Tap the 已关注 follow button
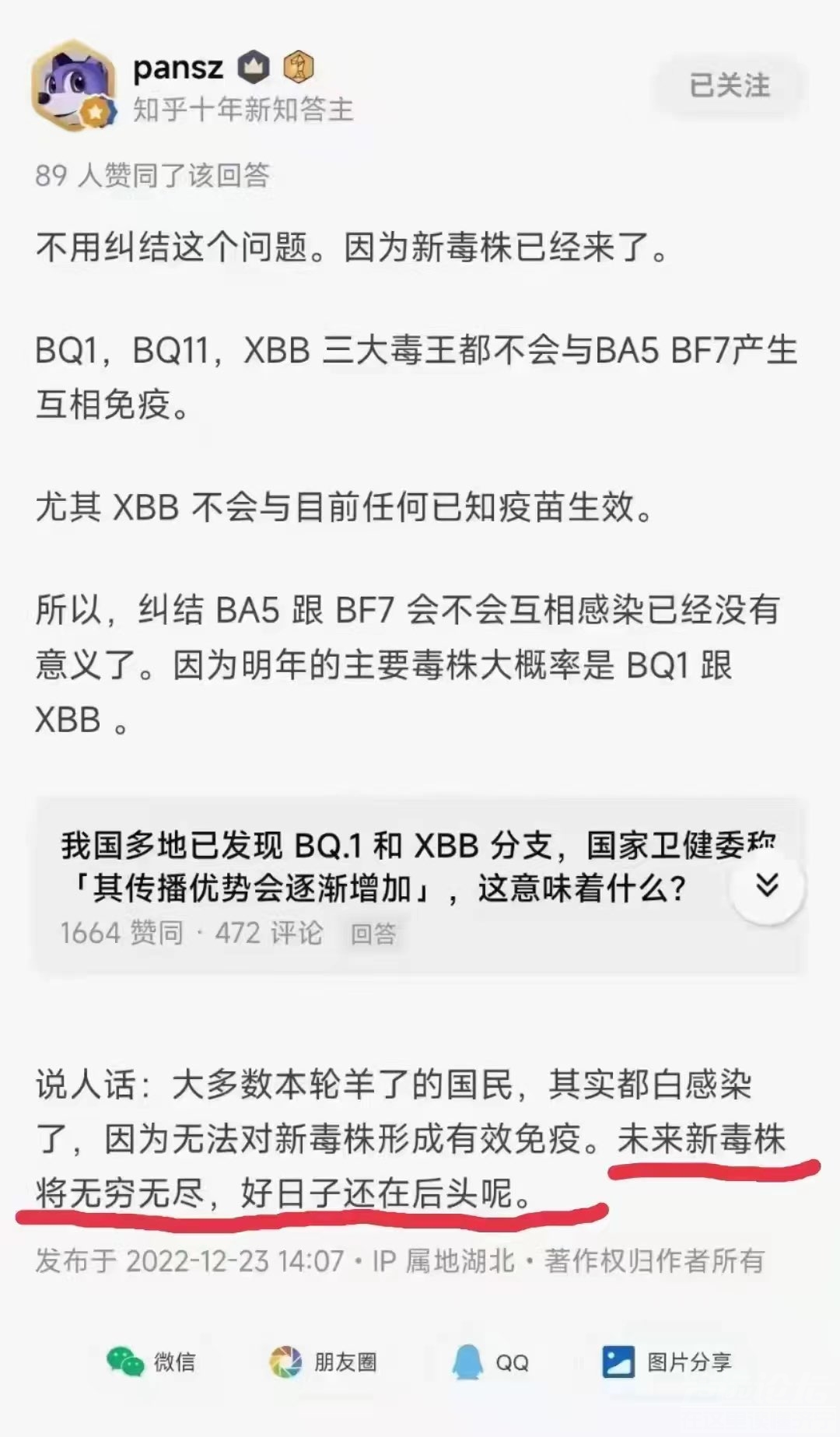This screenshot has height=1437, width=840. click(x=729, y=86)
